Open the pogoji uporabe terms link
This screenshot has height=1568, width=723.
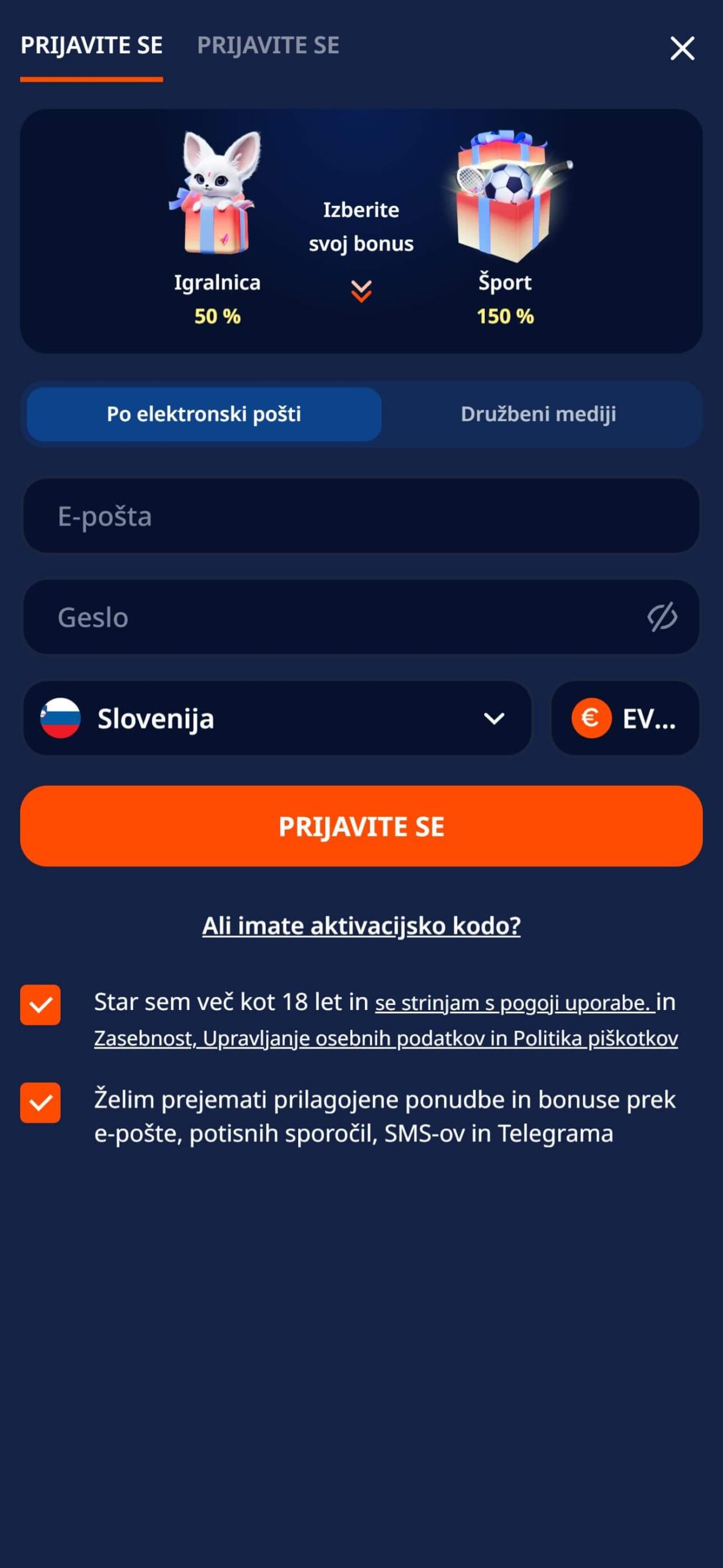(x=515, y=1003)
